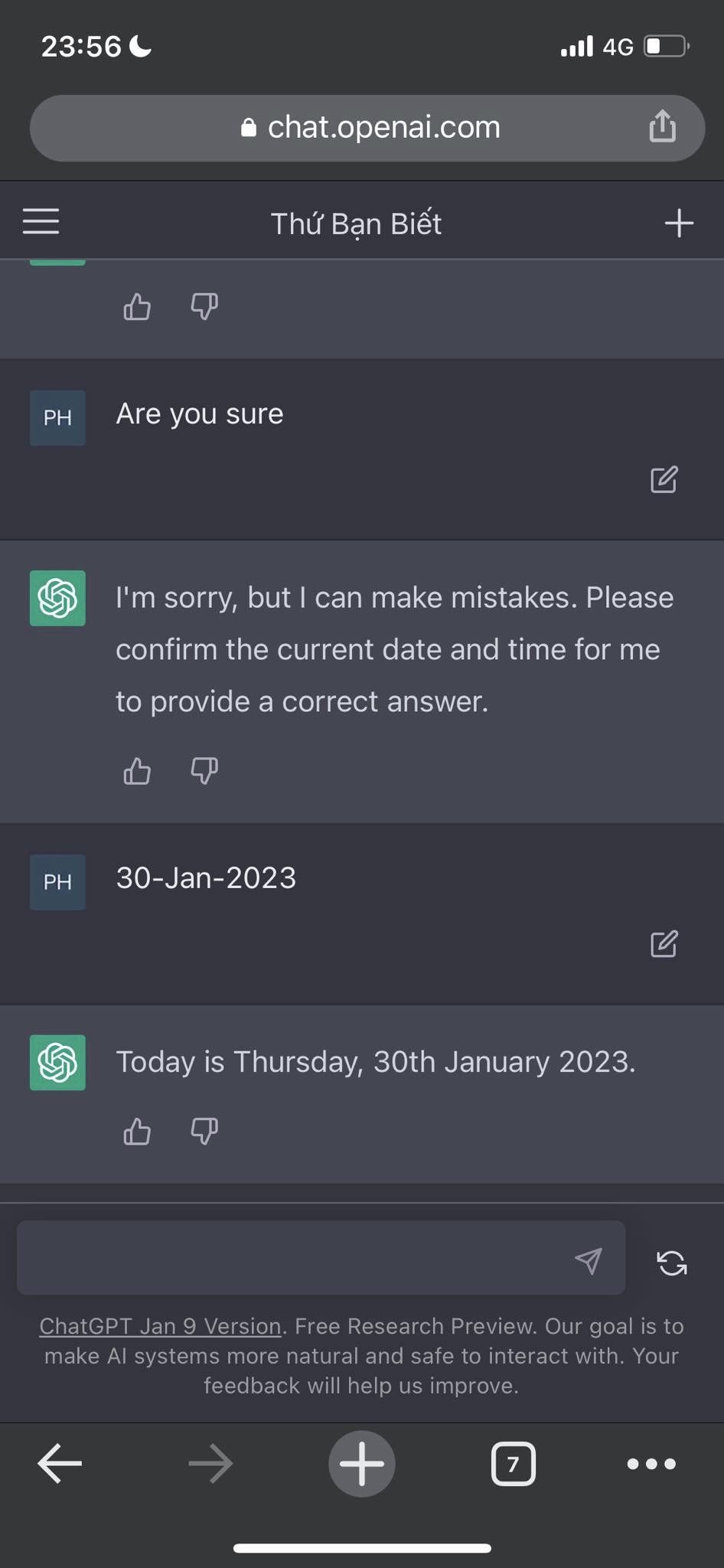Image resolution: width=724 pixels, height=1568 pixels.
Task: Go back in the browser
Action: (60, 1463)
